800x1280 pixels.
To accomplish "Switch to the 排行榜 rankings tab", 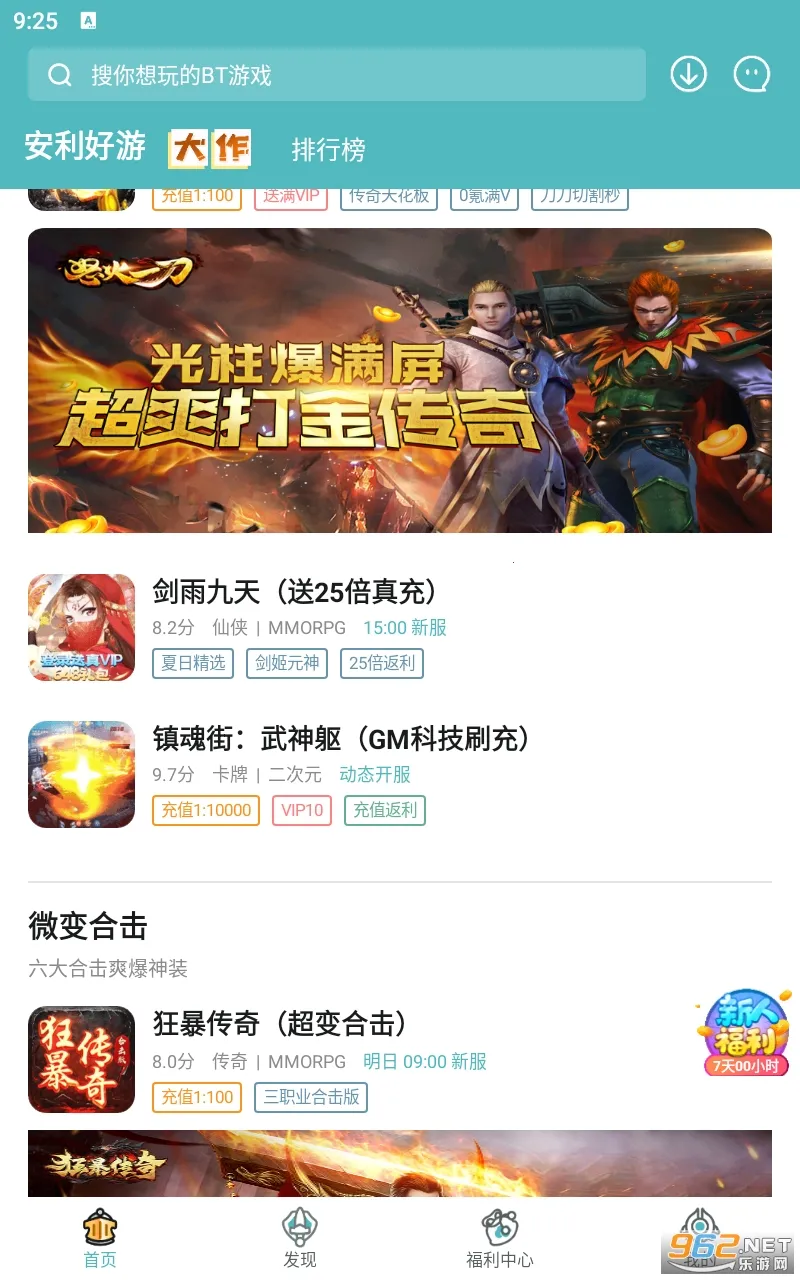I will click(328, 149).
